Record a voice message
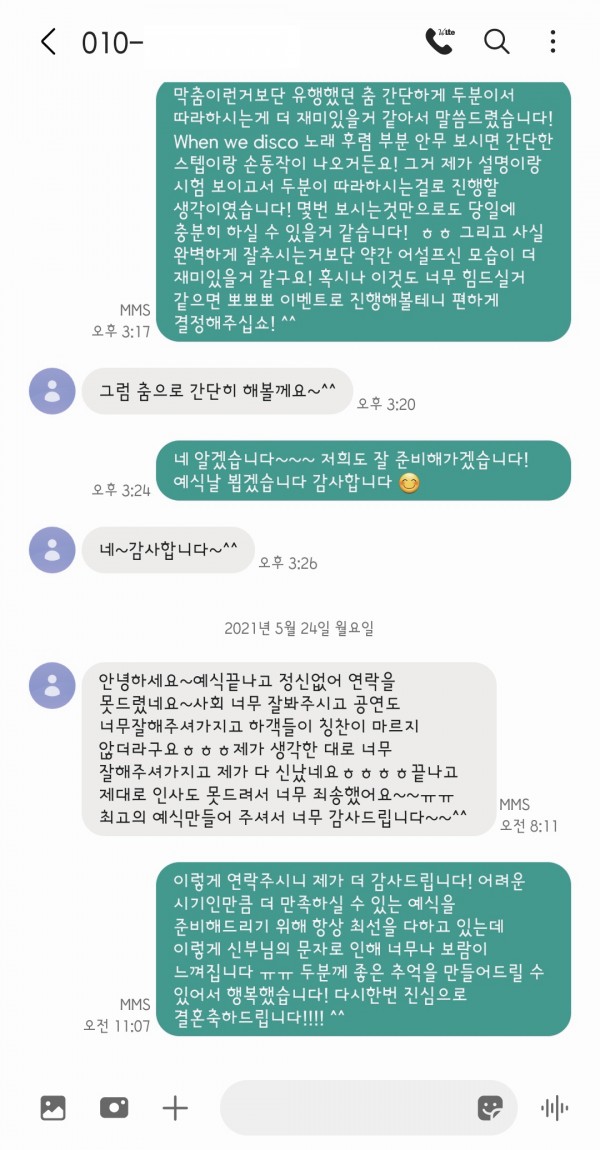Screen dimensions: 600x1150 tap(554, 1107)
